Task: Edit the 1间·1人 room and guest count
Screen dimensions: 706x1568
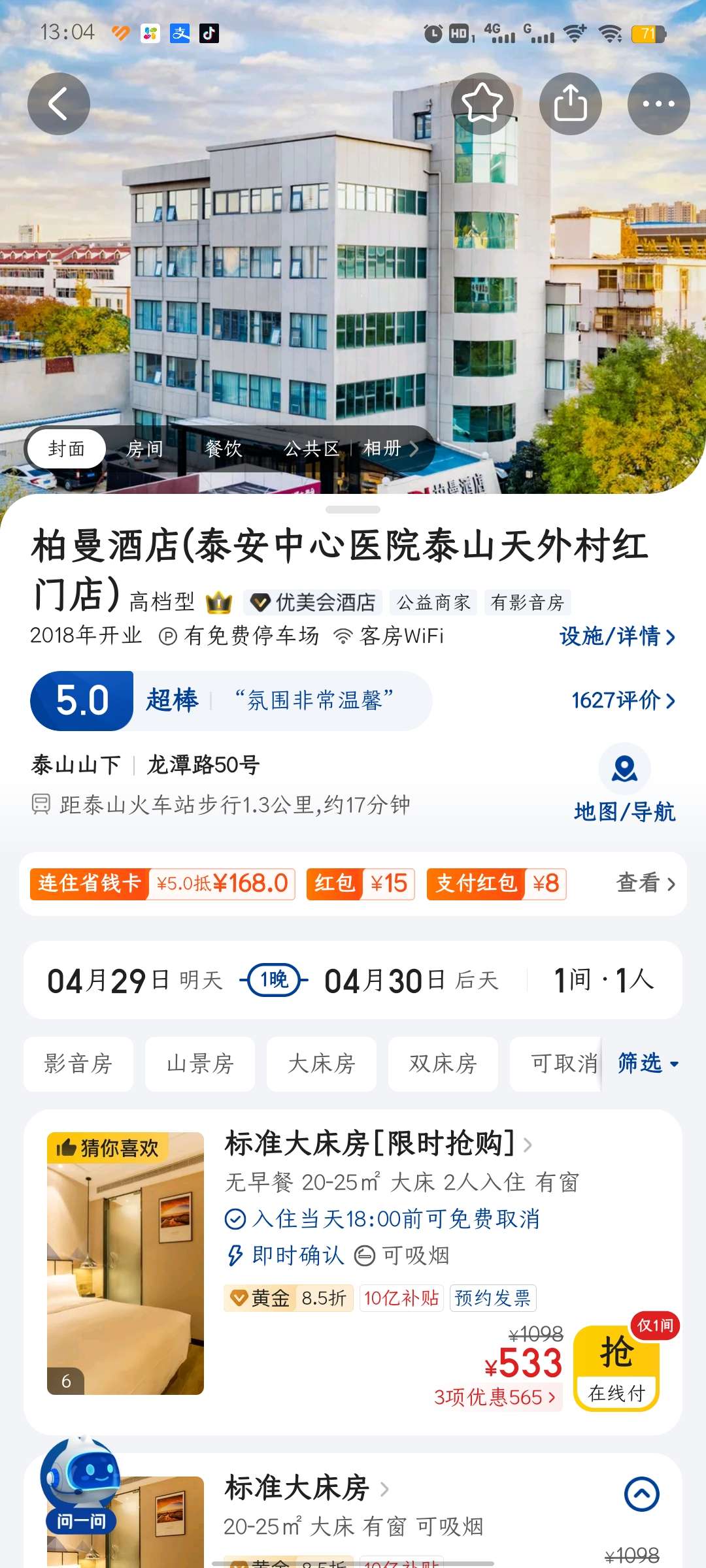Action: tap(603, 980)
